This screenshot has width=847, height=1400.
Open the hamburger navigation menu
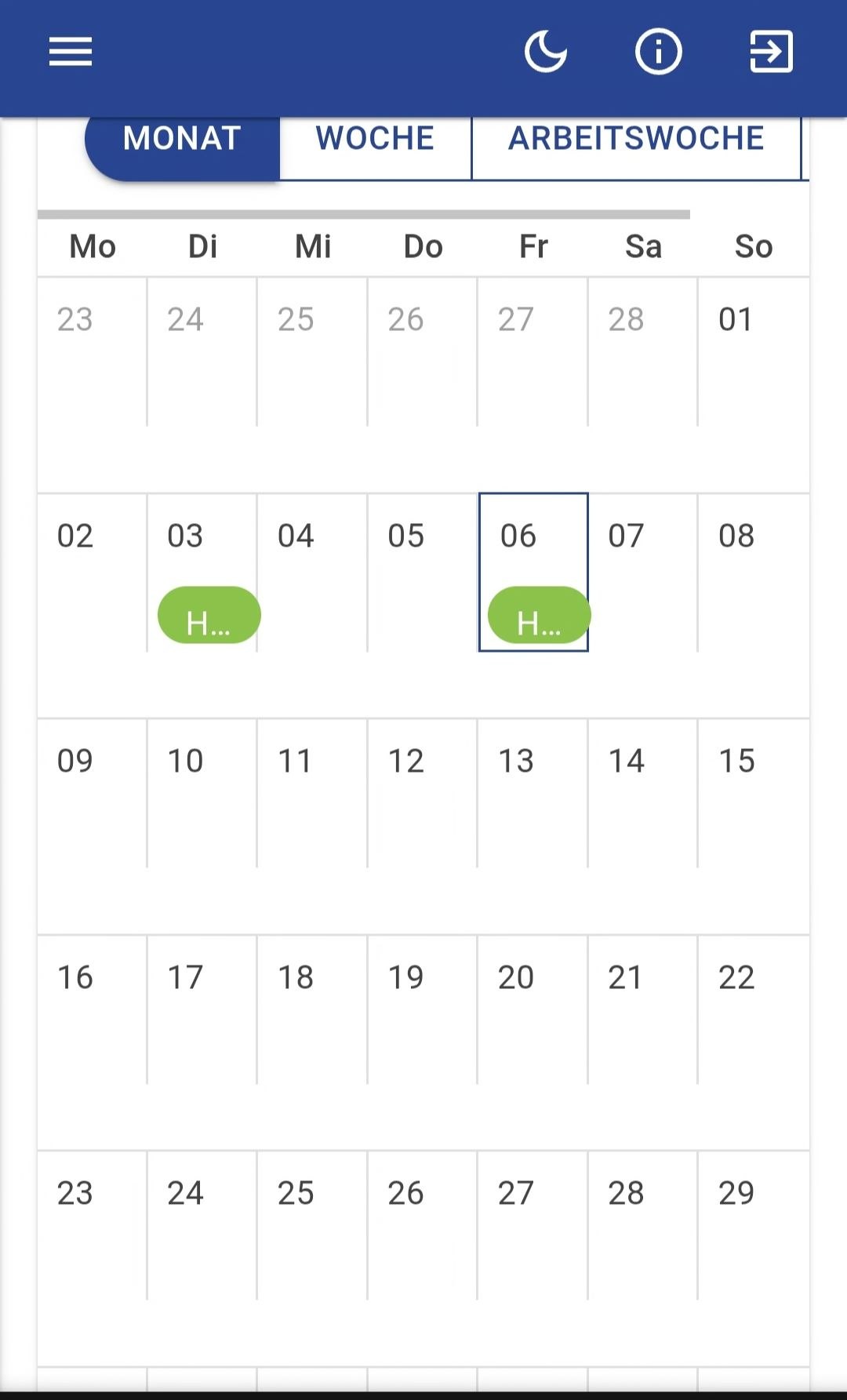click(71, 53)
